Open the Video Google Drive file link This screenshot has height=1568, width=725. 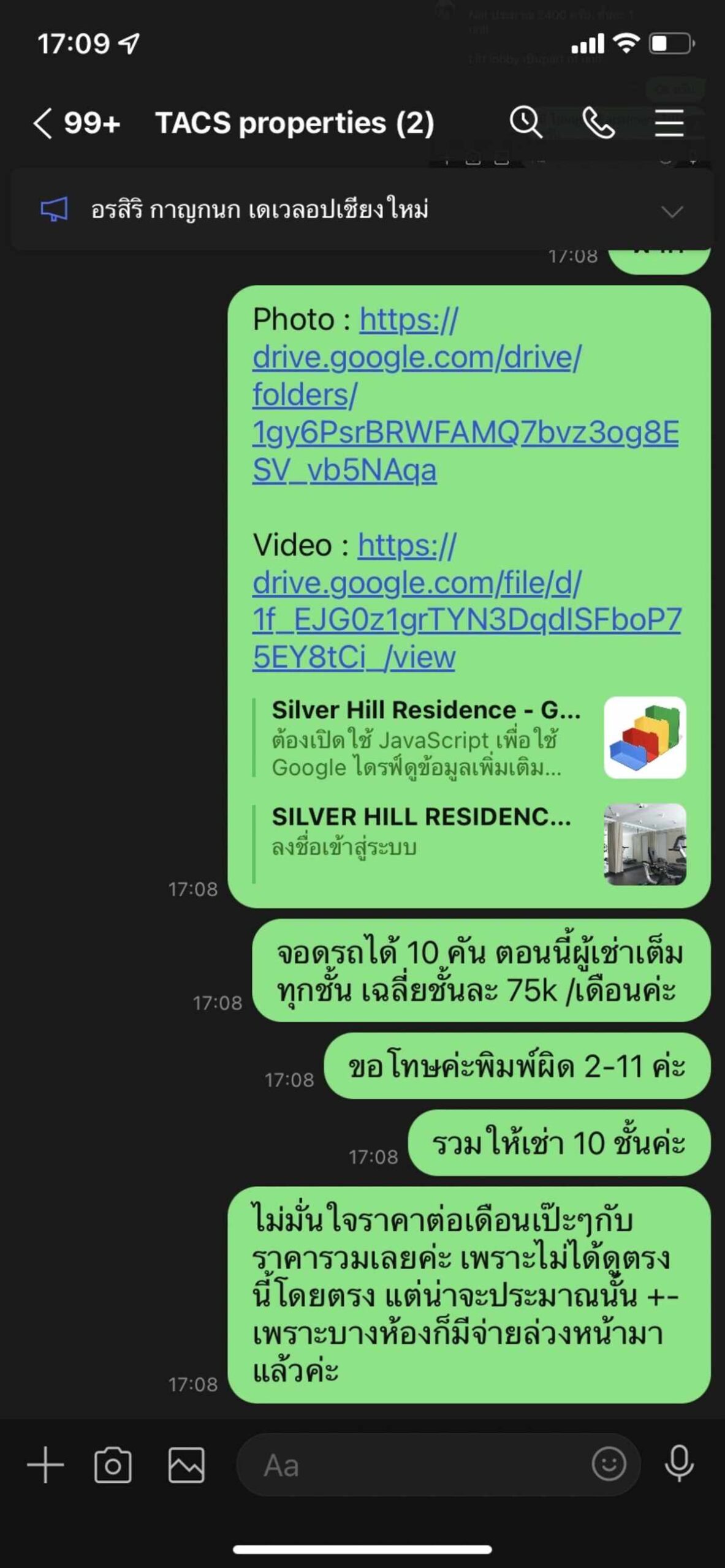(x=466, y=619)
